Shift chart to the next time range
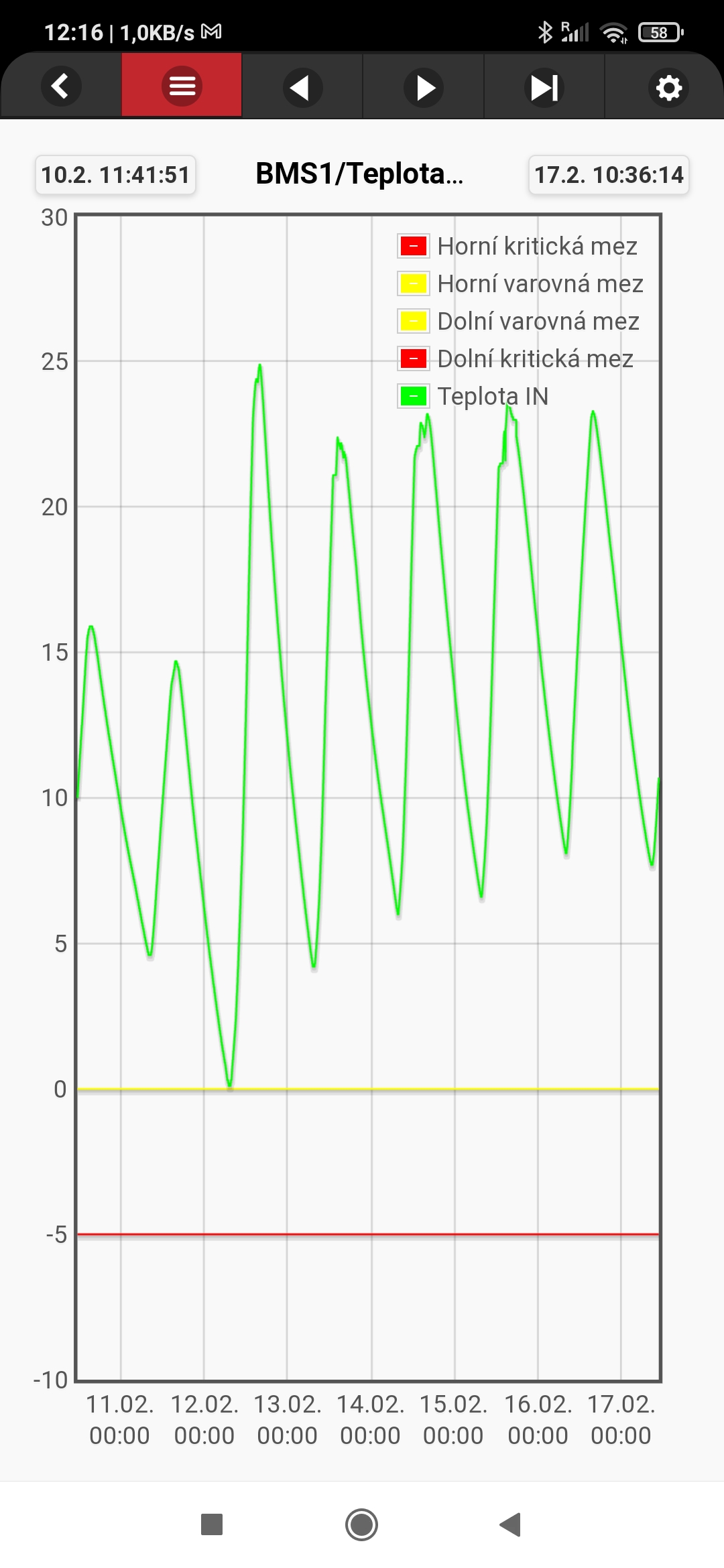The height and width of the screenshot is (1568, 724). pos(424,87)
